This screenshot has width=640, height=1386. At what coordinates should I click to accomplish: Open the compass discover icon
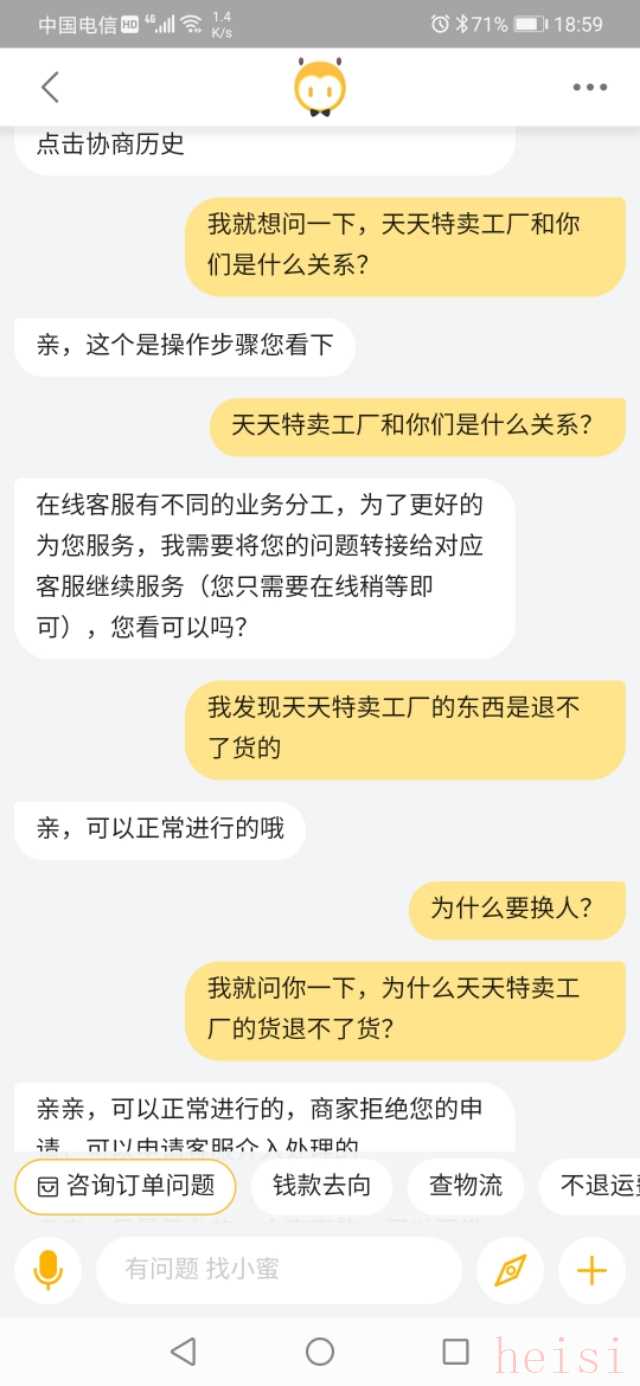click(510, 1270)
